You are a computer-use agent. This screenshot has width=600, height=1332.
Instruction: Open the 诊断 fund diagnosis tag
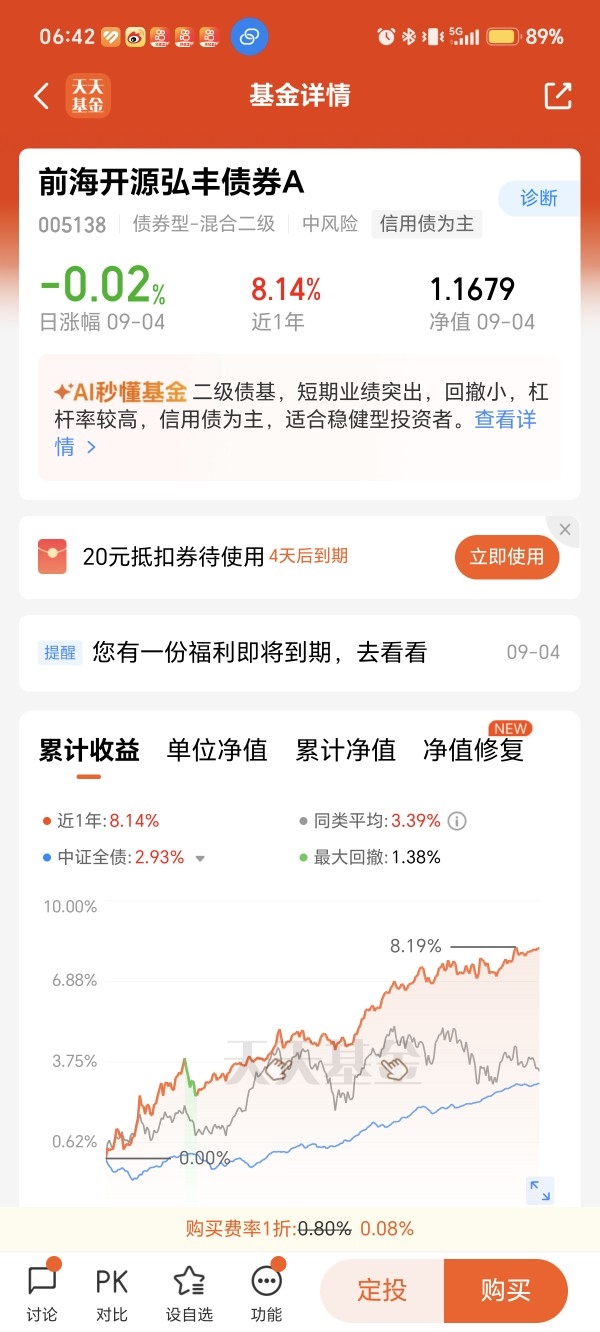pos(539,198)
